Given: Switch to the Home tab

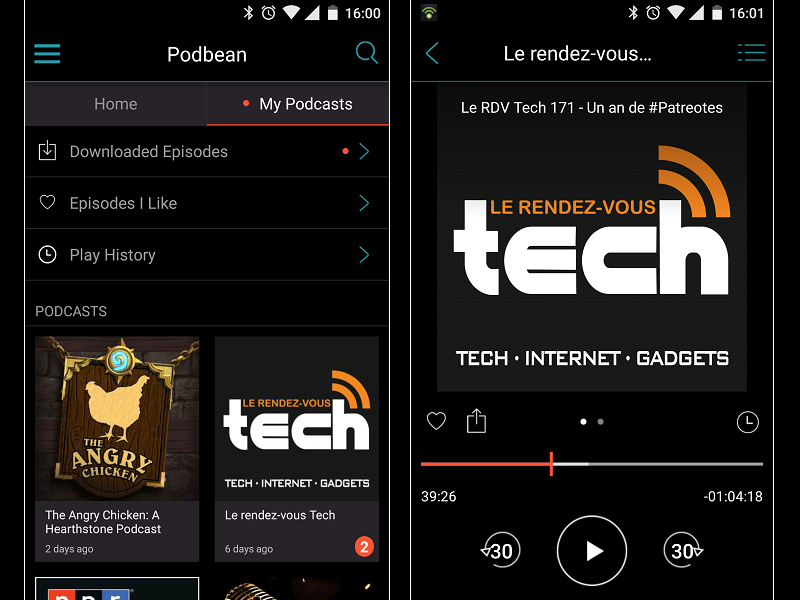Looking at the screenshot, I should (x=116, y=104).
